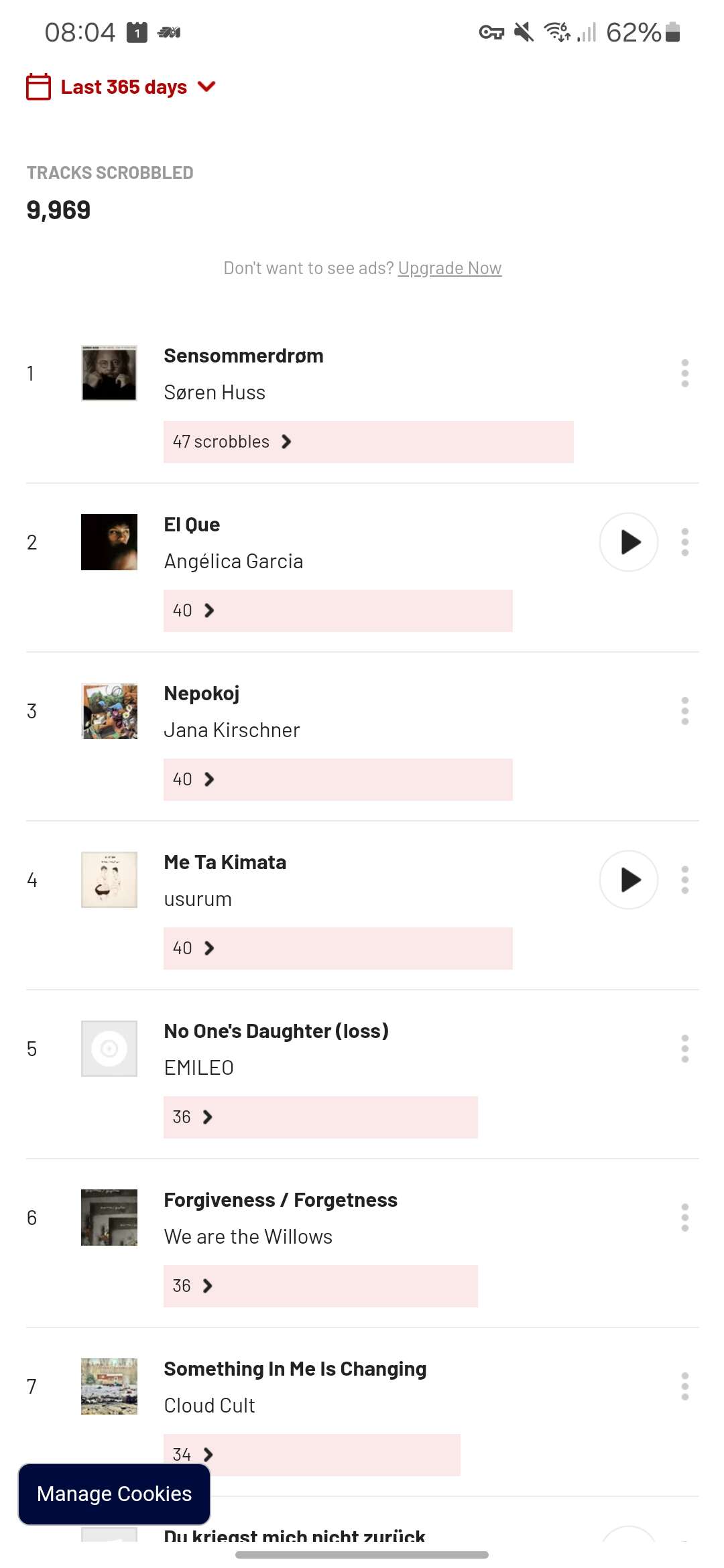Open the artist Jana Kirschner
This screenshot has height=1568, width=724.
pos(232,730)
